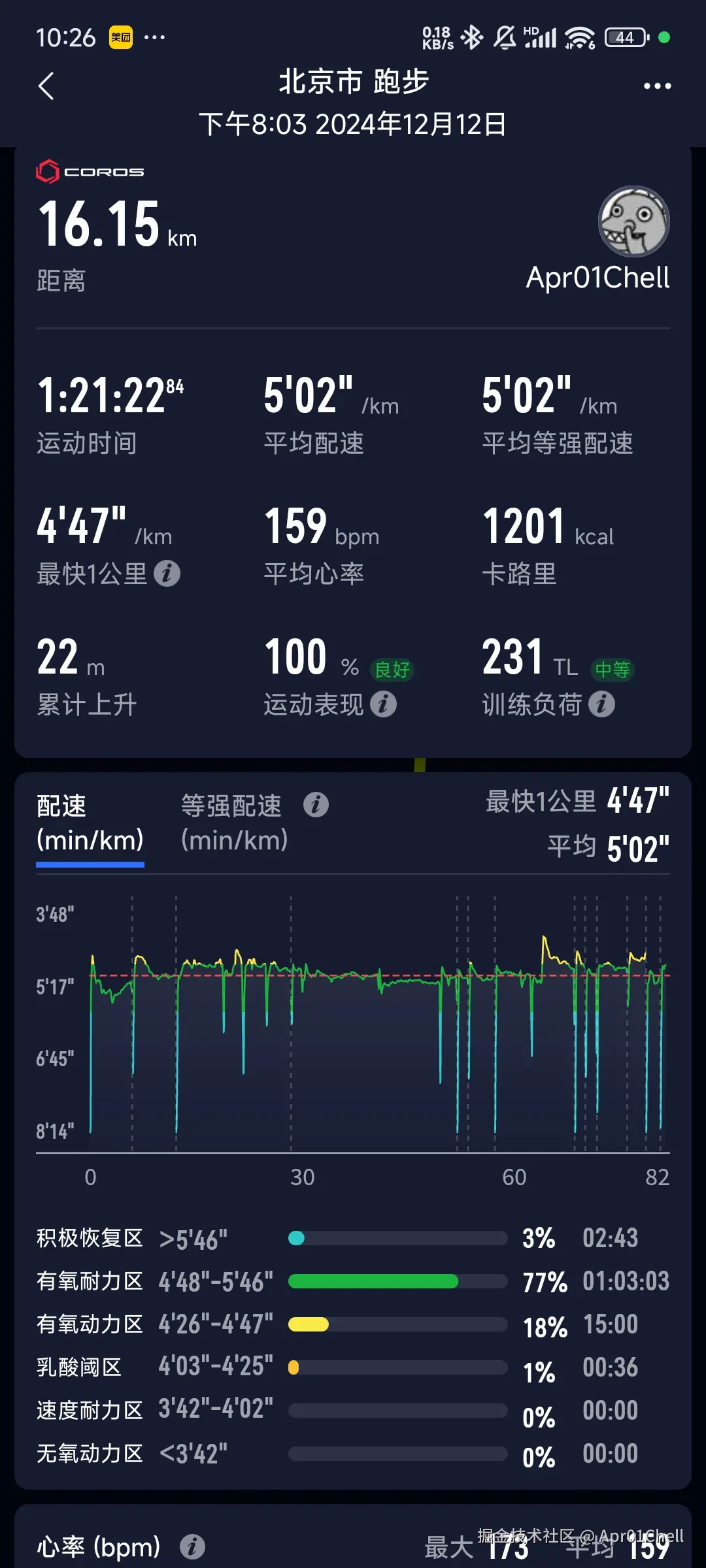Screen dimensions: 706x1568
Task: Tap the mute notification bell icon
Action: (503, 37)
